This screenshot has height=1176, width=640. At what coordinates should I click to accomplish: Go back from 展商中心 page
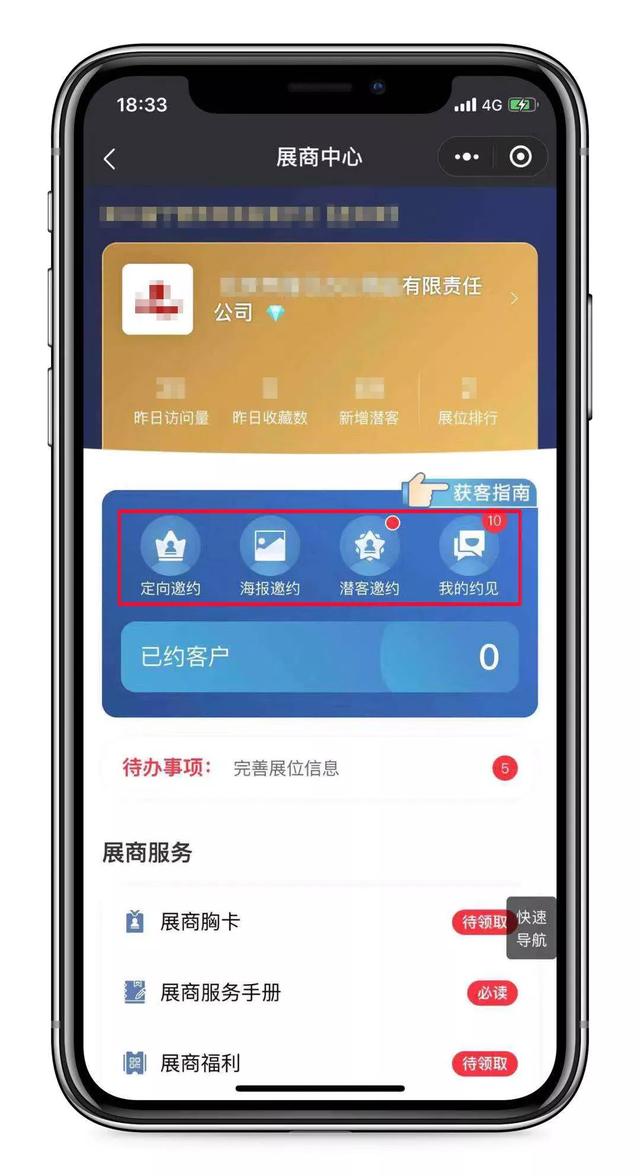[110, 158]
